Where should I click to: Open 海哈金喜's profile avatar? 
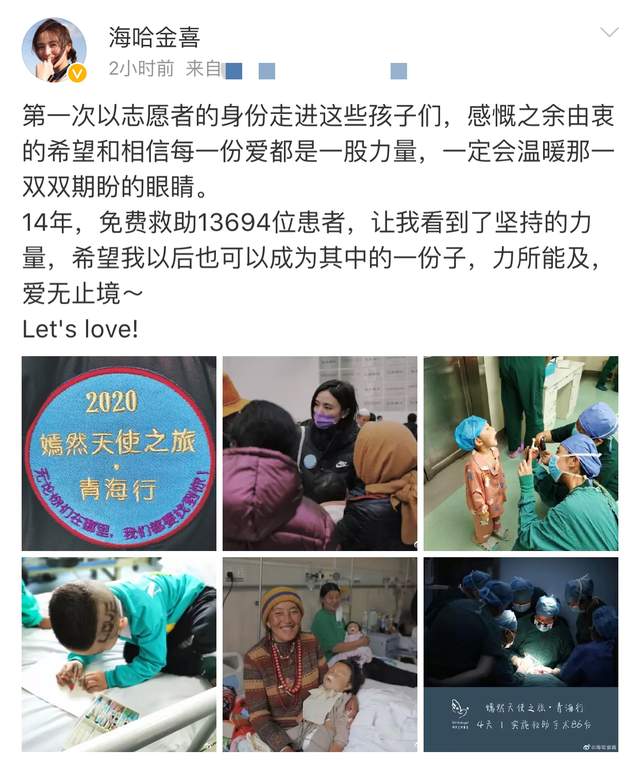54,49
